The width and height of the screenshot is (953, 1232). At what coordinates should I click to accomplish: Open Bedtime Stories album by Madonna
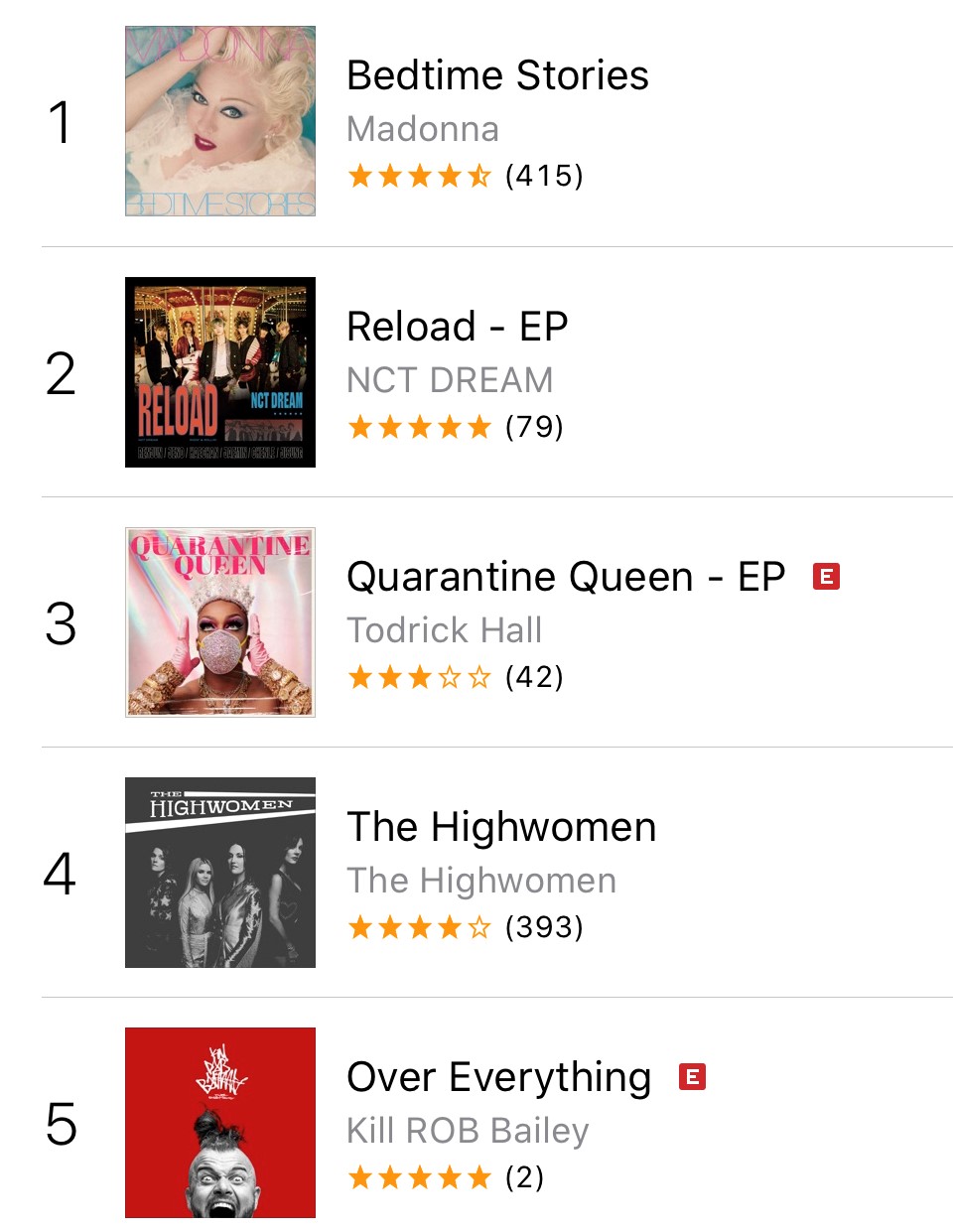(x=497, y=76)
